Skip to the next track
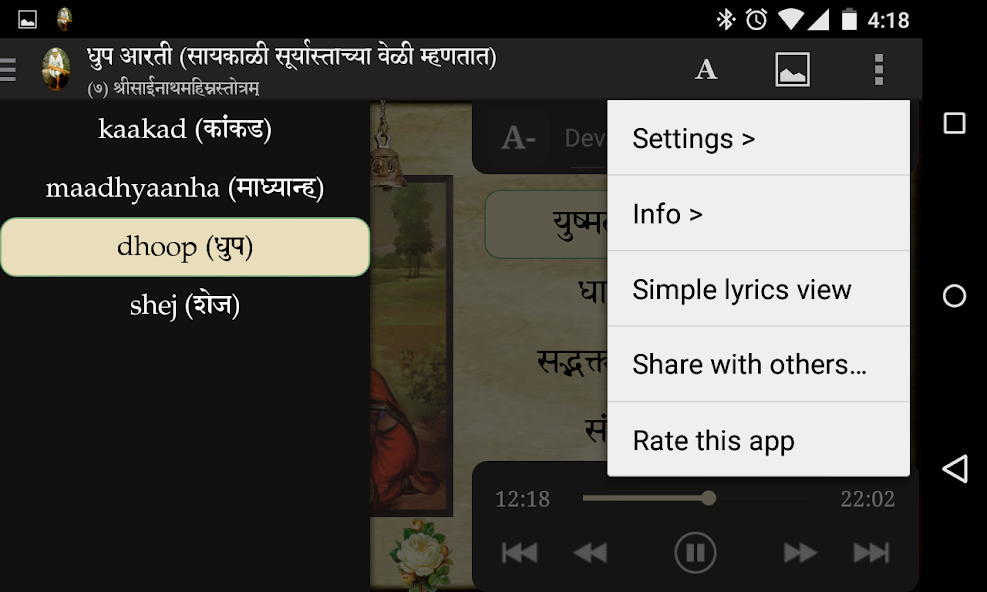 [871, 552]
